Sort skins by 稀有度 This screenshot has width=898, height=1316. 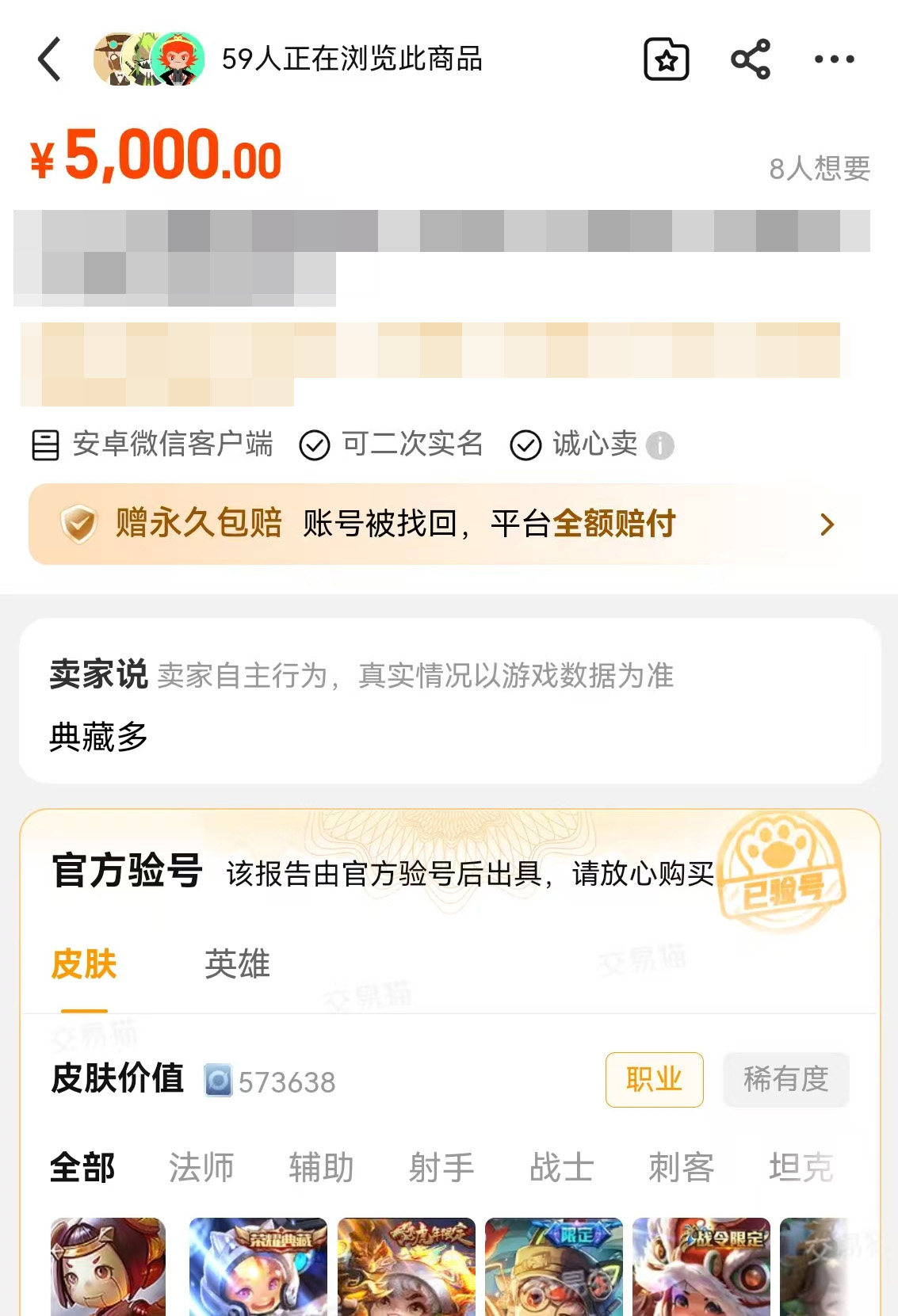pyautogui.click(x=785, y=1079)
